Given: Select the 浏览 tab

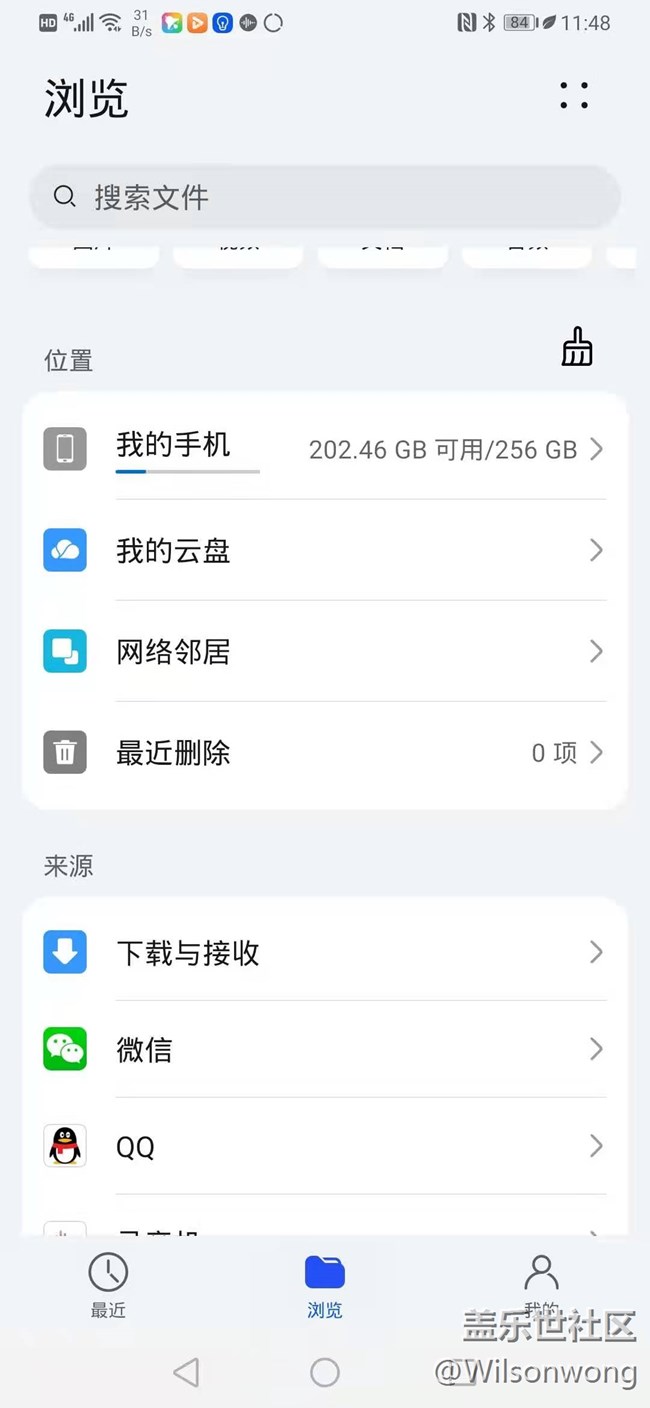Looking at the screenshot, I should [x=325, y=1285].
